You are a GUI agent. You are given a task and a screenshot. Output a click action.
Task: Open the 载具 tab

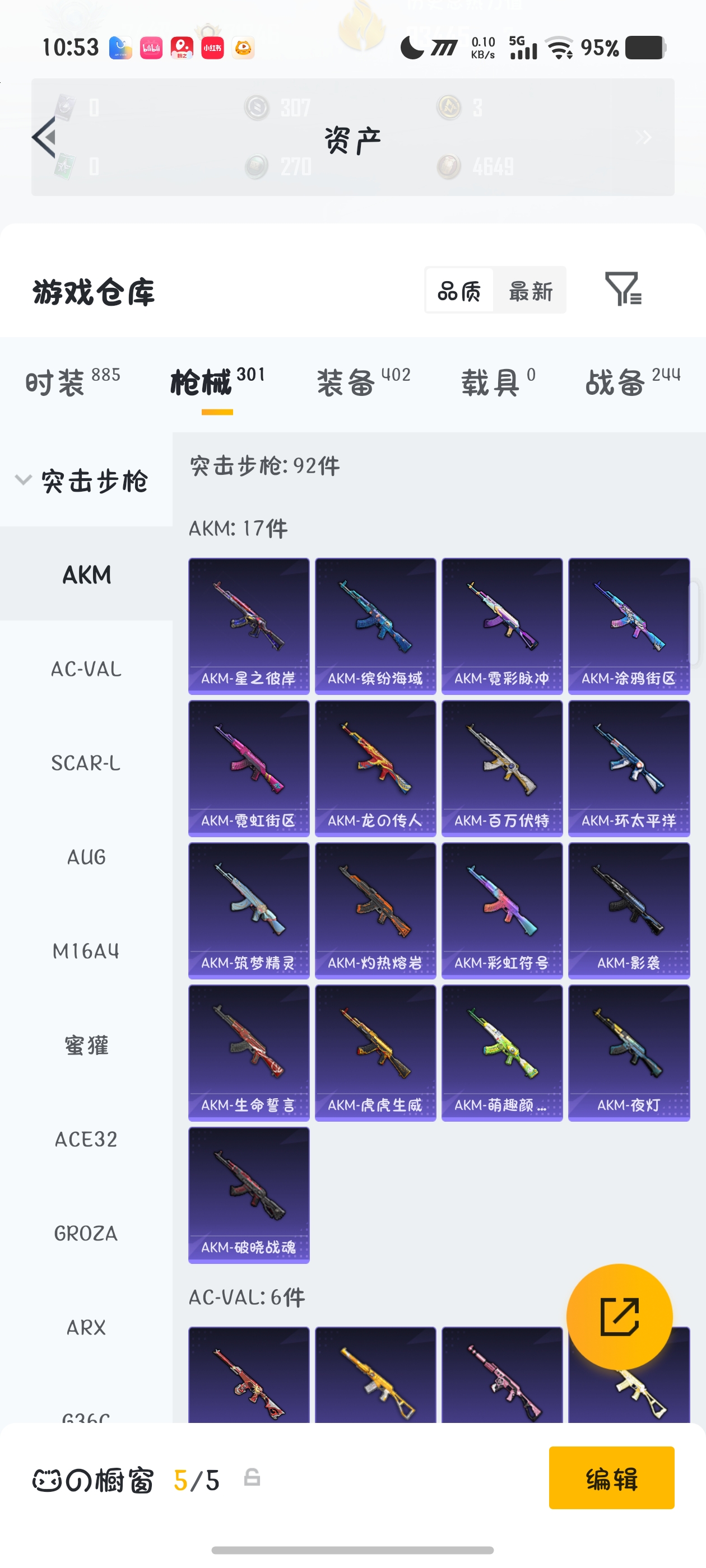(498, 382)
